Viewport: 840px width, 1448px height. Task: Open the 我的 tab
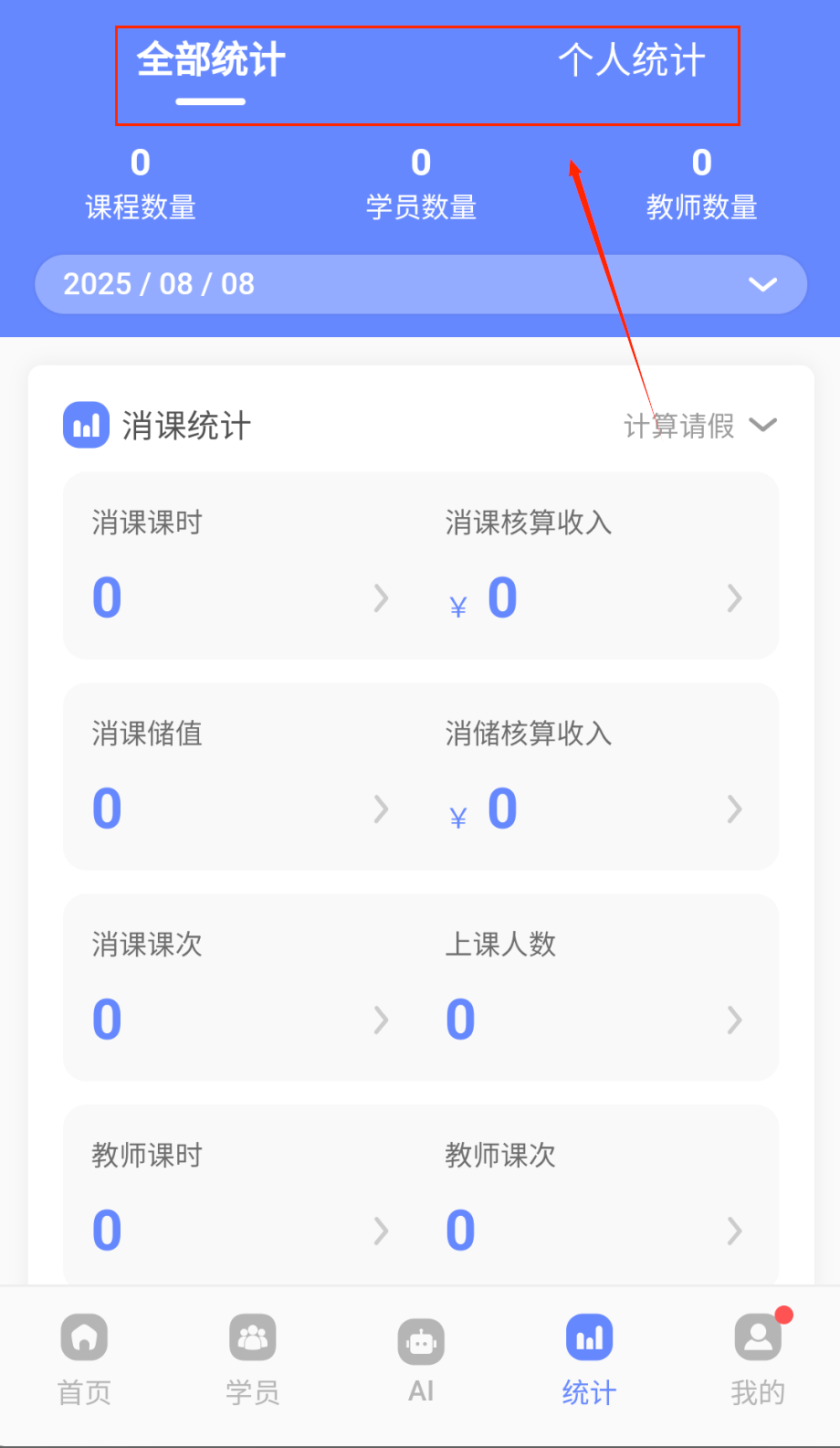click(758, 1359)
